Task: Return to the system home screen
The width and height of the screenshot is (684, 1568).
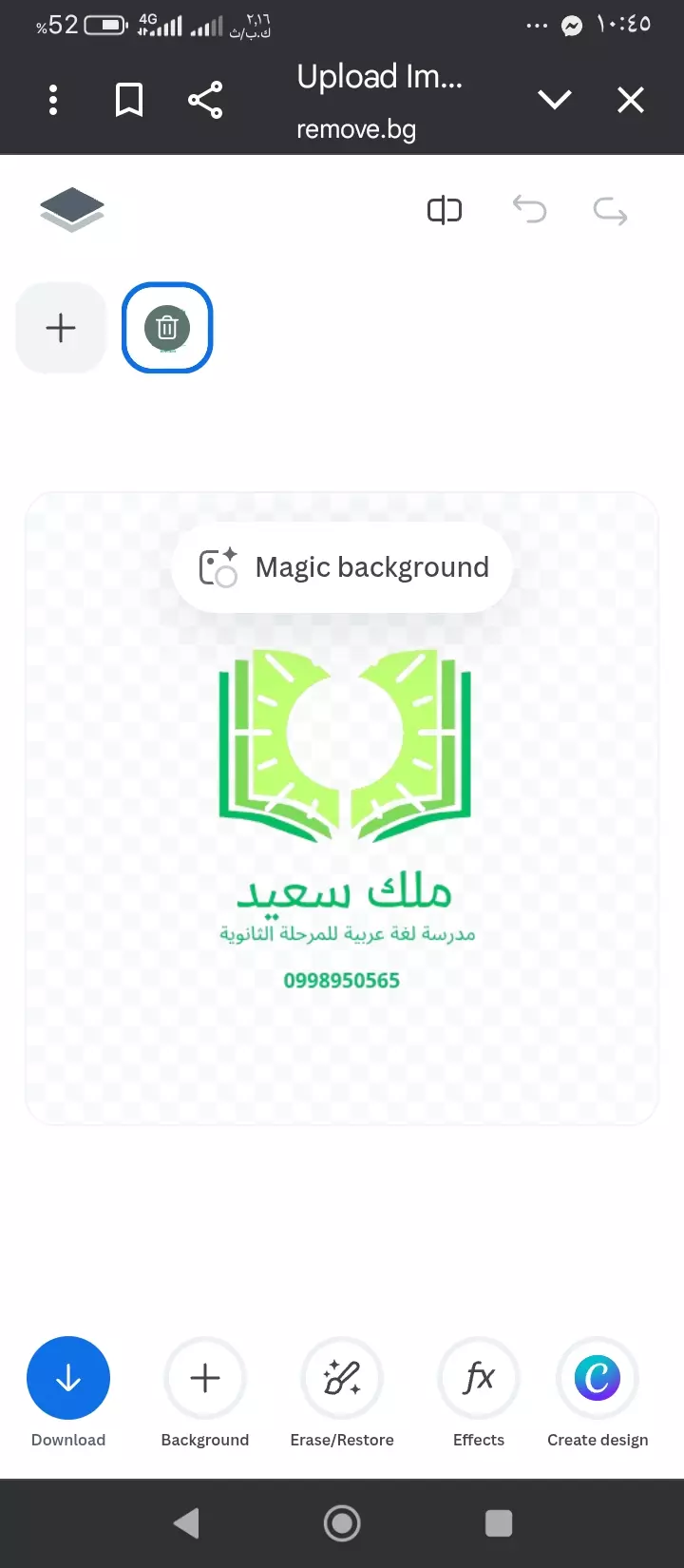Action: 342,1523
